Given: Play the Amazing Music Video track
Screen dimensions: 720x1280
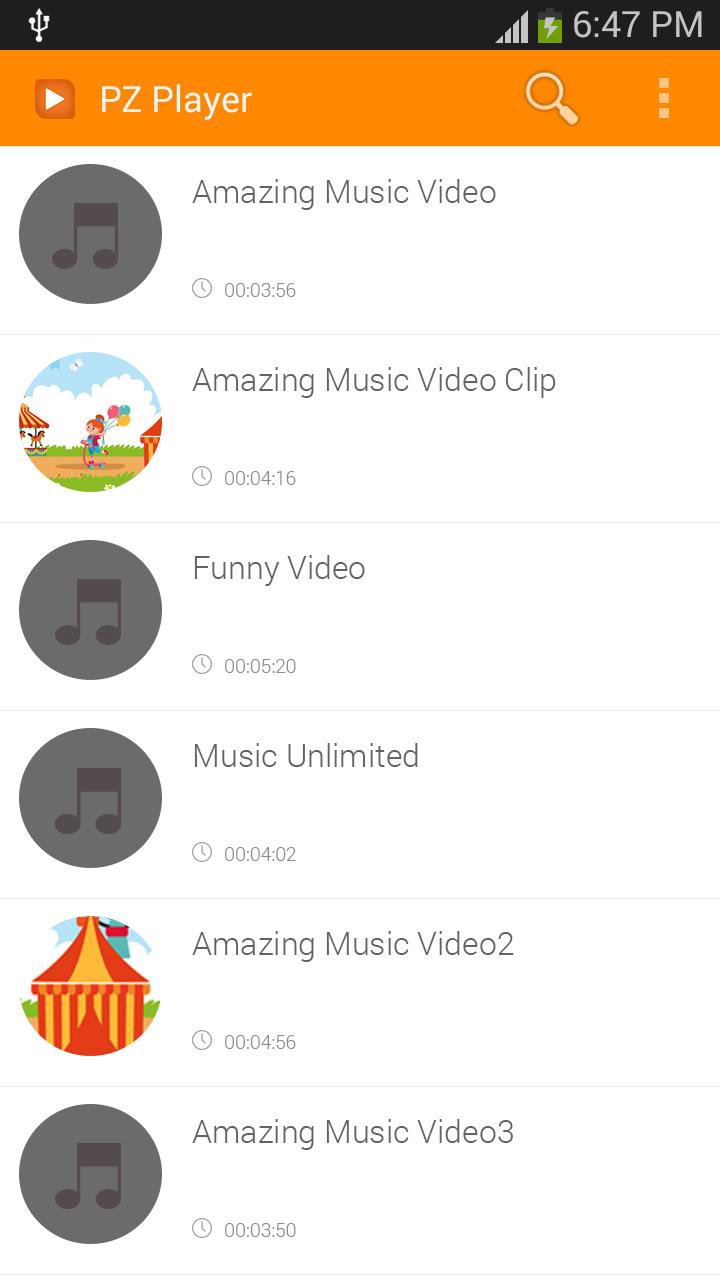Looking at the screenshot, I should (x=344, y=192).
